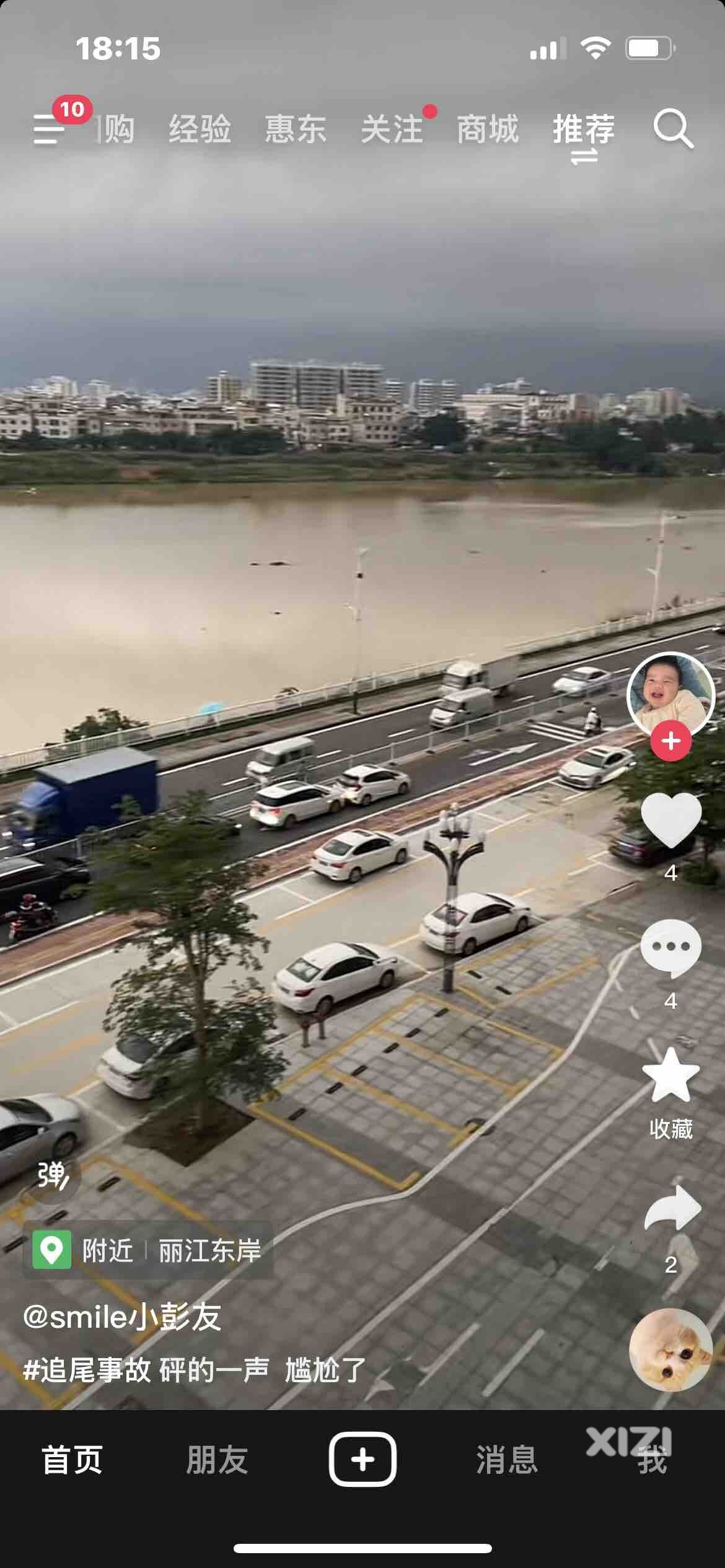Open @smile小彭友 username link

pyautogui.click(x=122, y=1316)
